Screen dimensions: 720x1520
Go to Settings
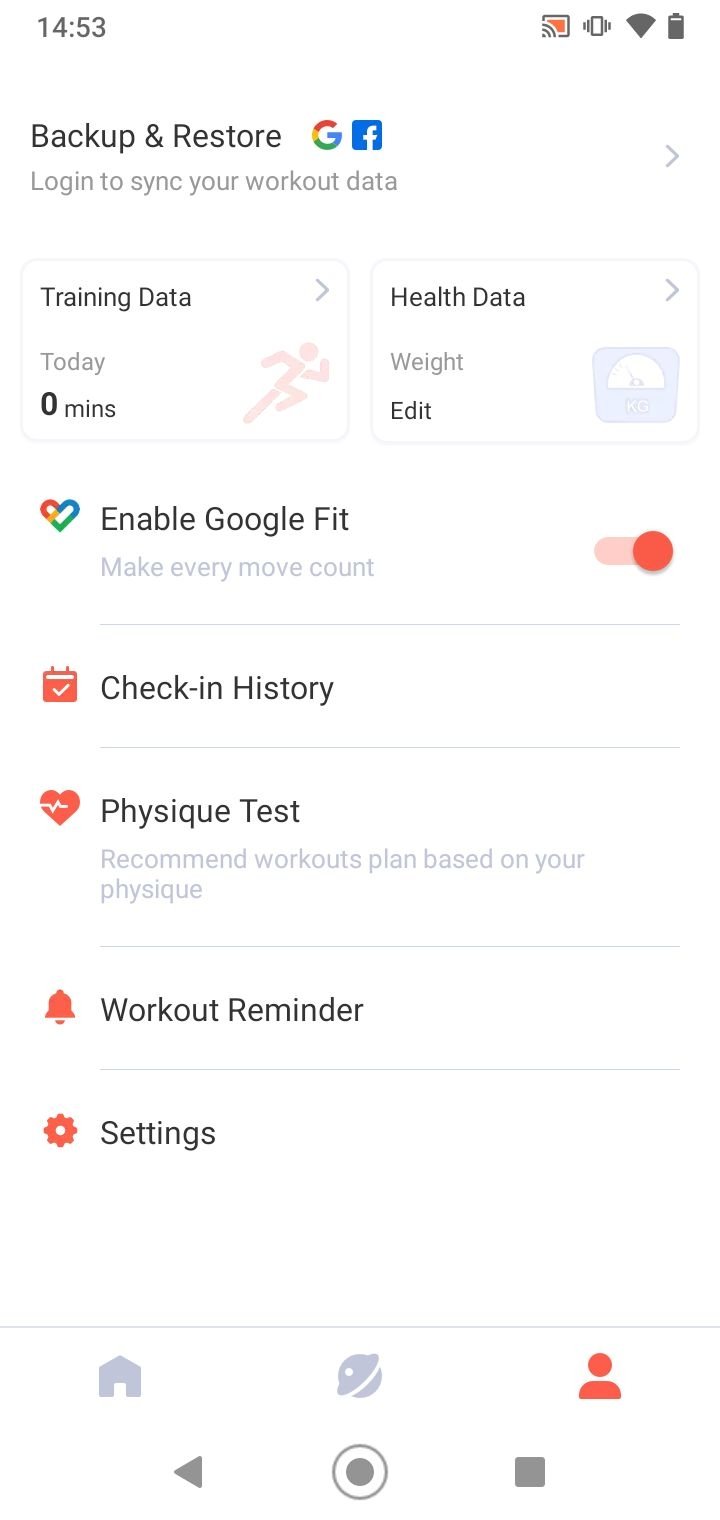pyautogui.click(x=360, y=1132)
